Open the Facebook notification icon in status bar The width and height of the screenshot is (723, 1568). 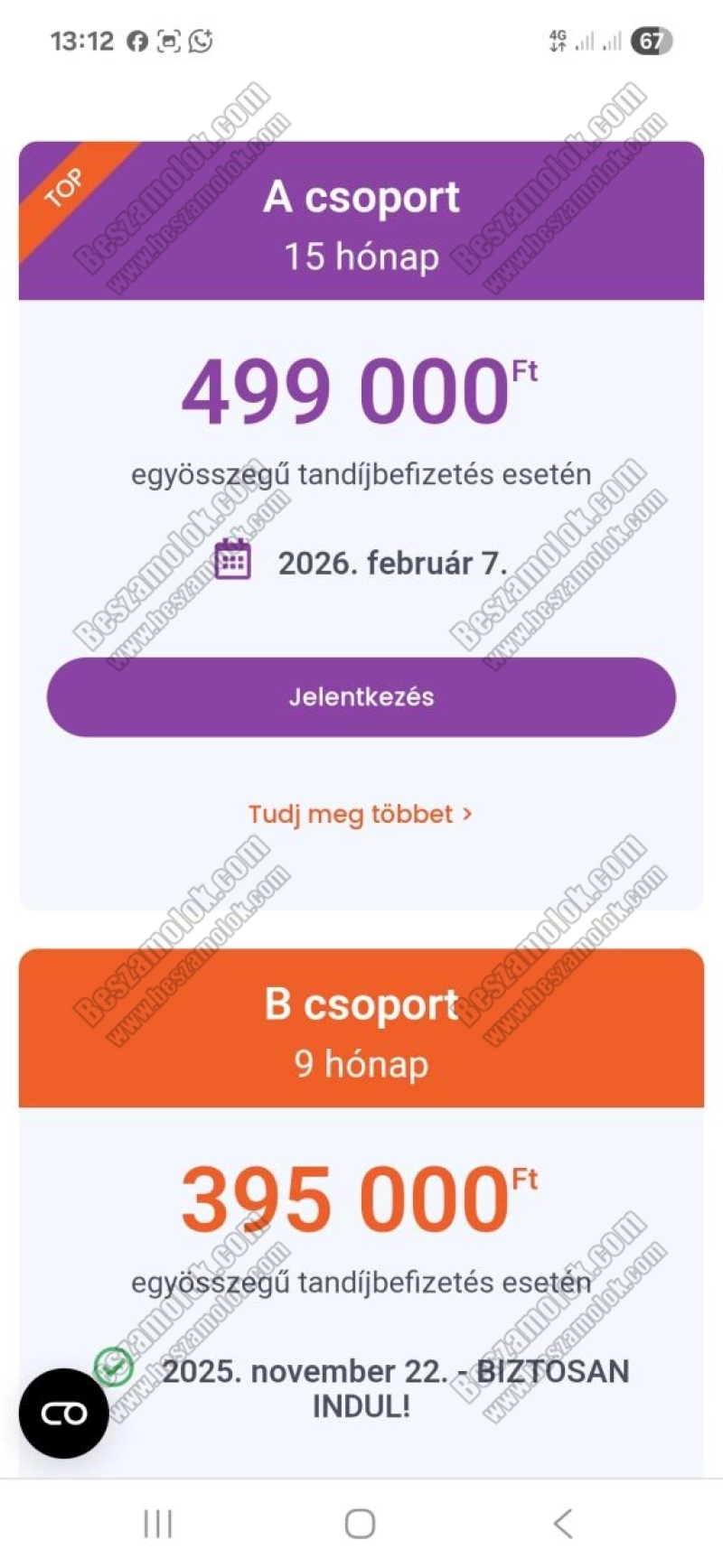click(136, 40)
